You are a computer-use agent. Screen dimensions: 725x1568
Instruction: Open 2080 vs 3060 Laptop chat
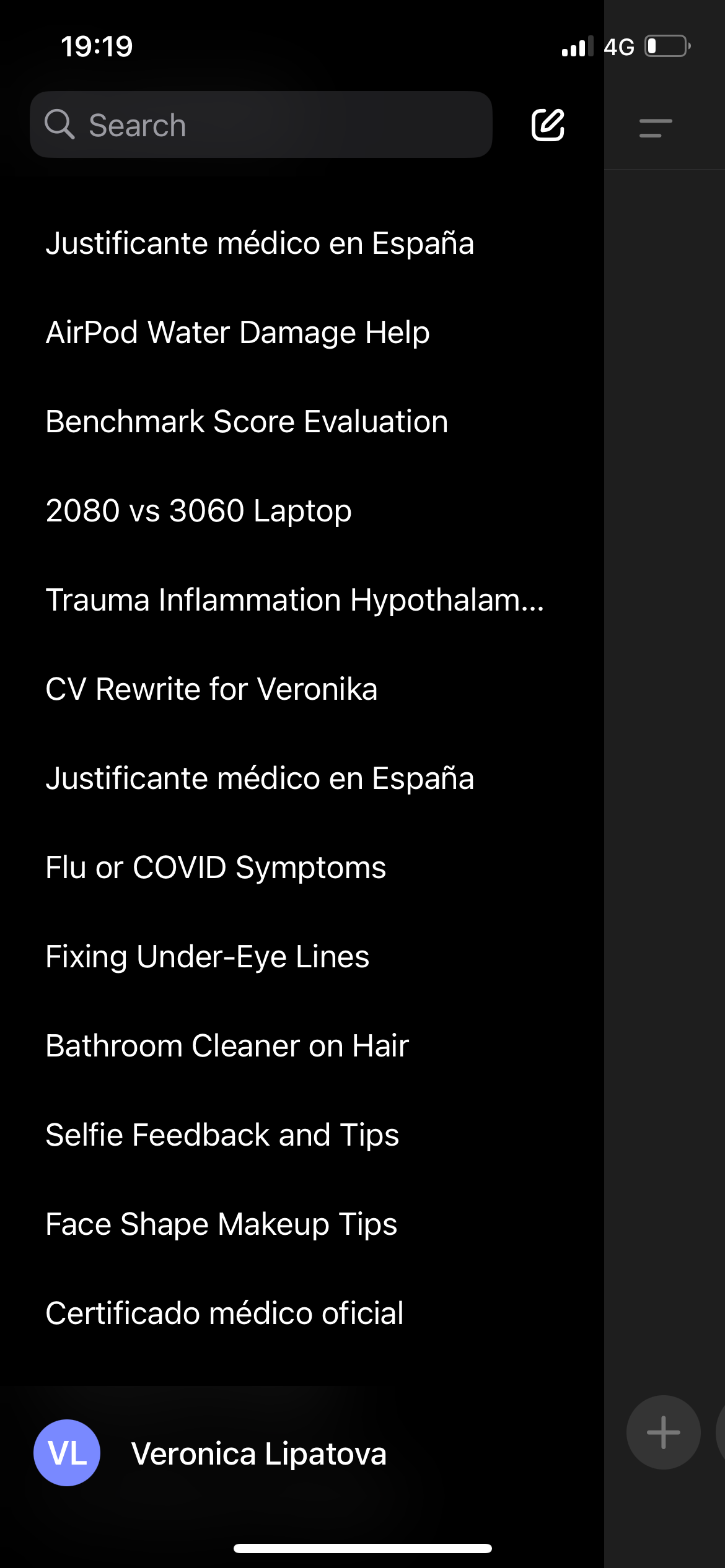click(x=198, y=511)
